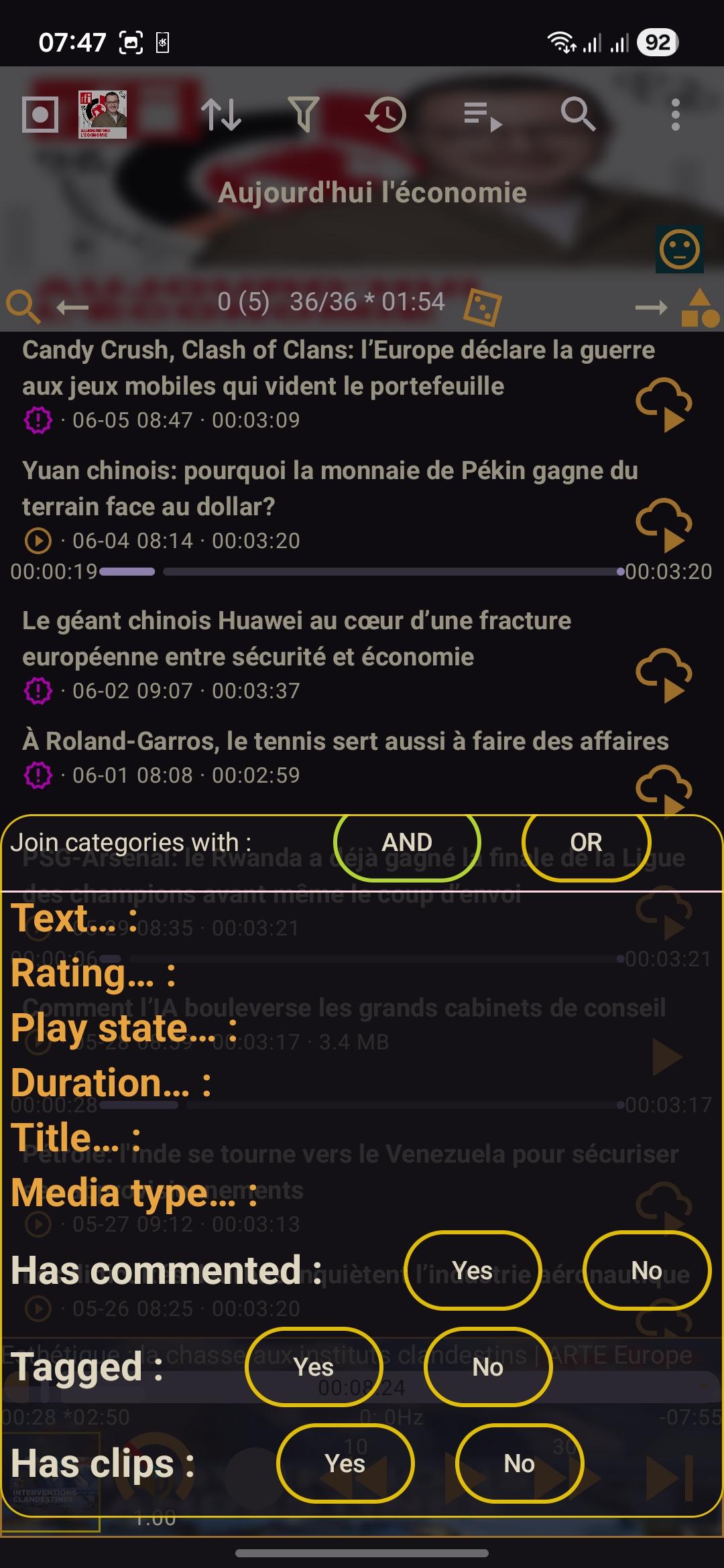Open the search magnifier in top toolbar
This screenshot has height=1568, width=724.
578,115
